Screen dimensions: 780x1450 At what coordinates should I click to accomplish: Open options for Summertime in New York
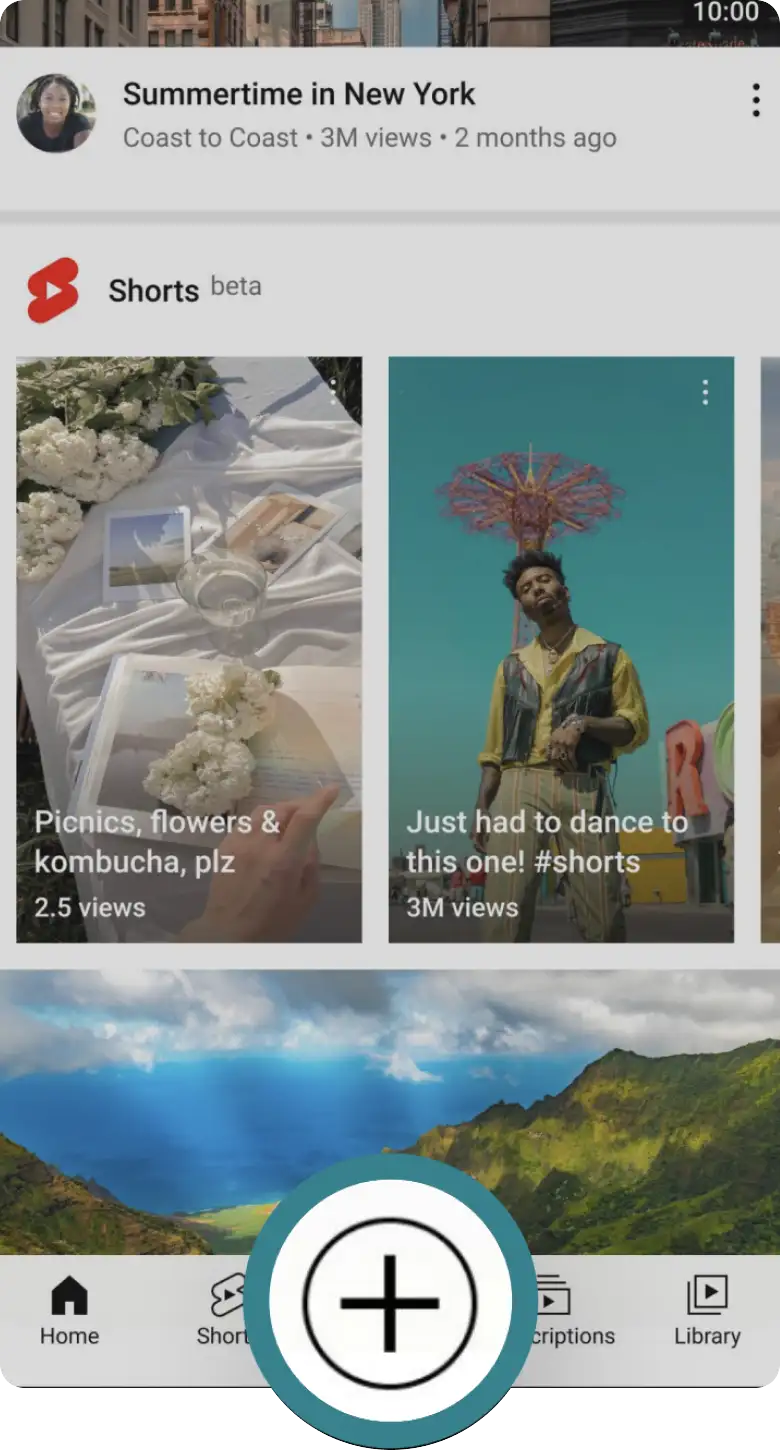tap(756, 100)
